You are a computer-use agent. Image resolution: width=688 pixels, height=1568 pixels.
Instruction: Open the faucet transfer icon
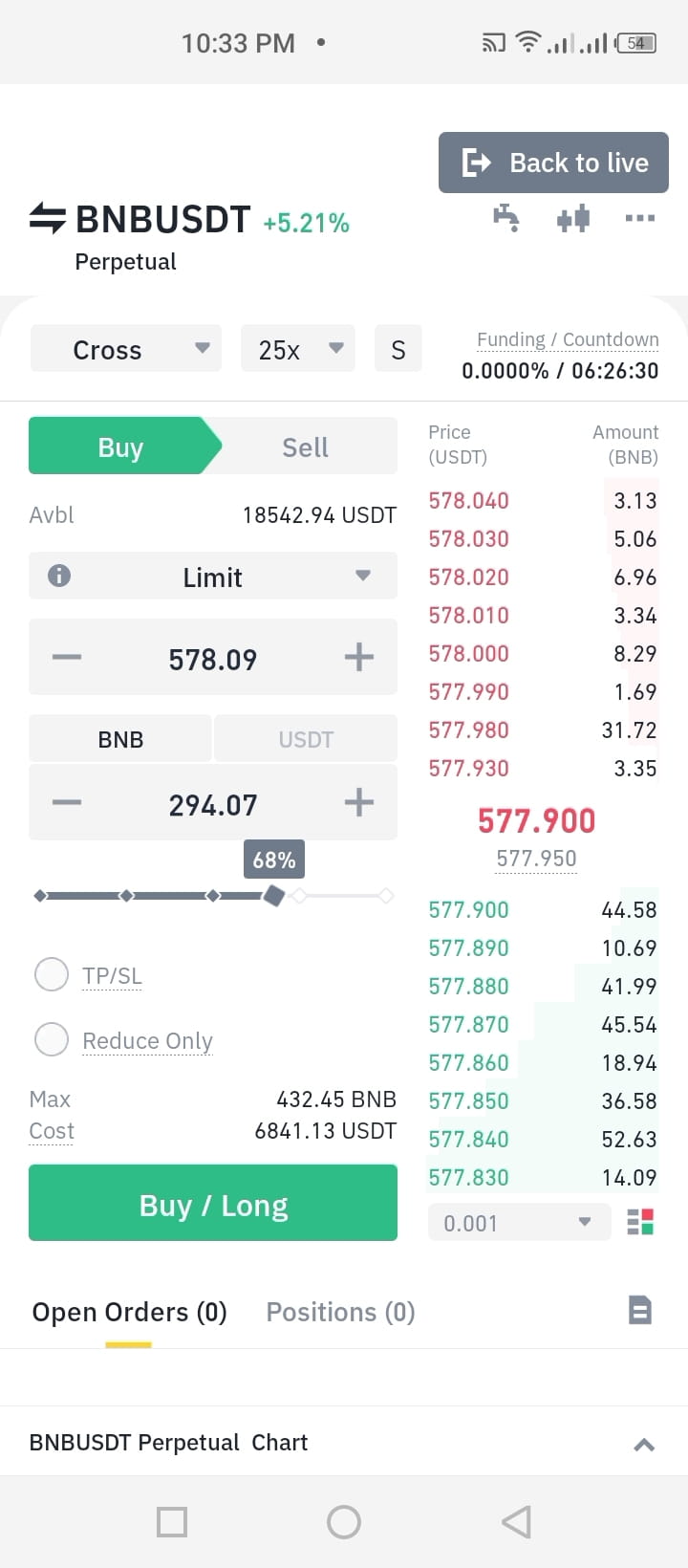506,218
